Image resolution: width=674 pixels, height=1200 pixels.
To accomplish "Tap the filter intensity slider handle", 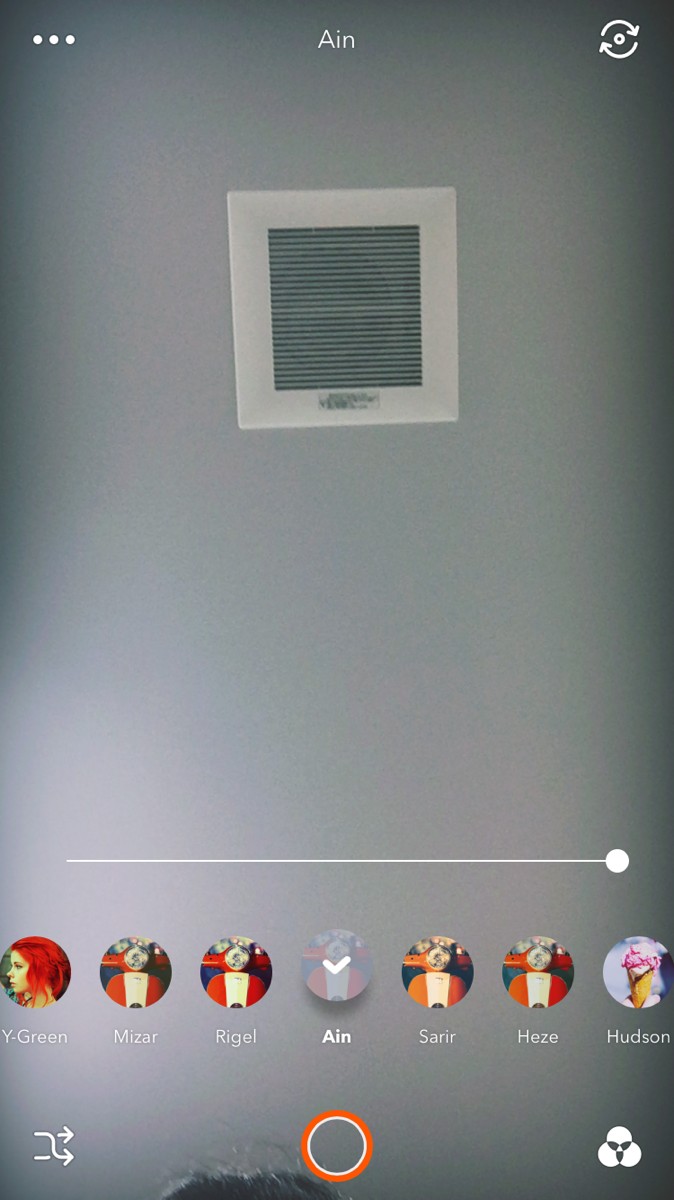I will (x=617, y=860).
